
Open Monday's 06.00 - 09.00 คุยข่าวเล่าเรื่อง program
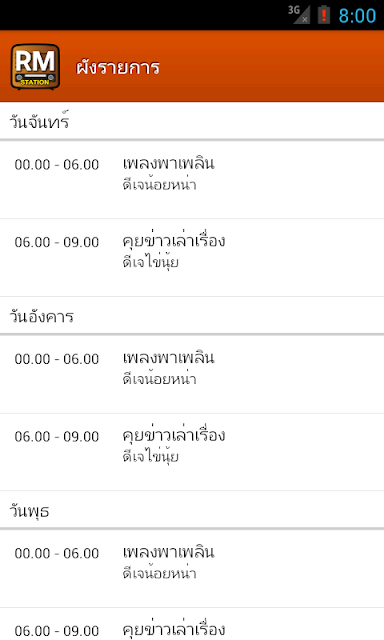pos(192,258)
